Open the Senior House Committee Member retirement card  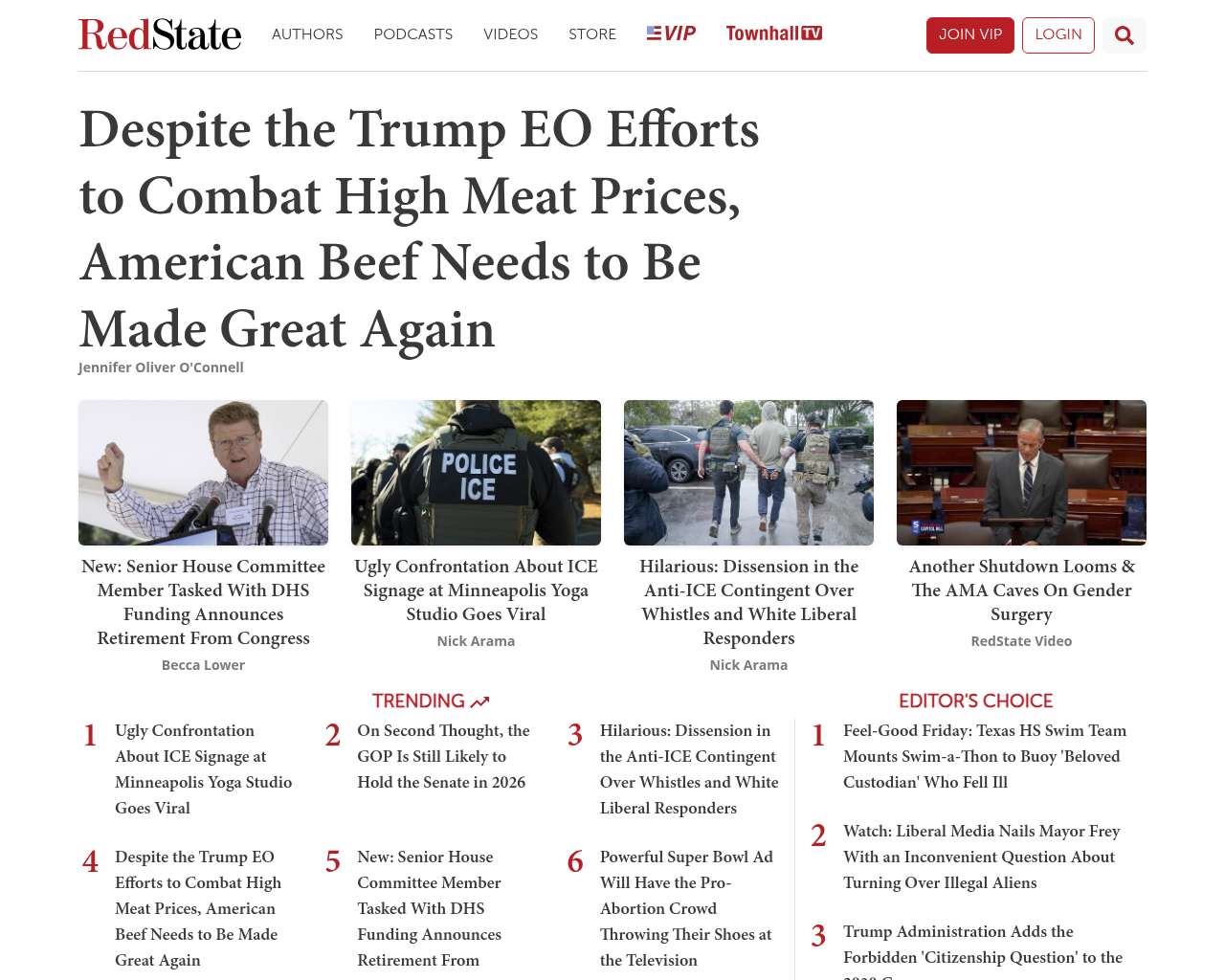203,602
